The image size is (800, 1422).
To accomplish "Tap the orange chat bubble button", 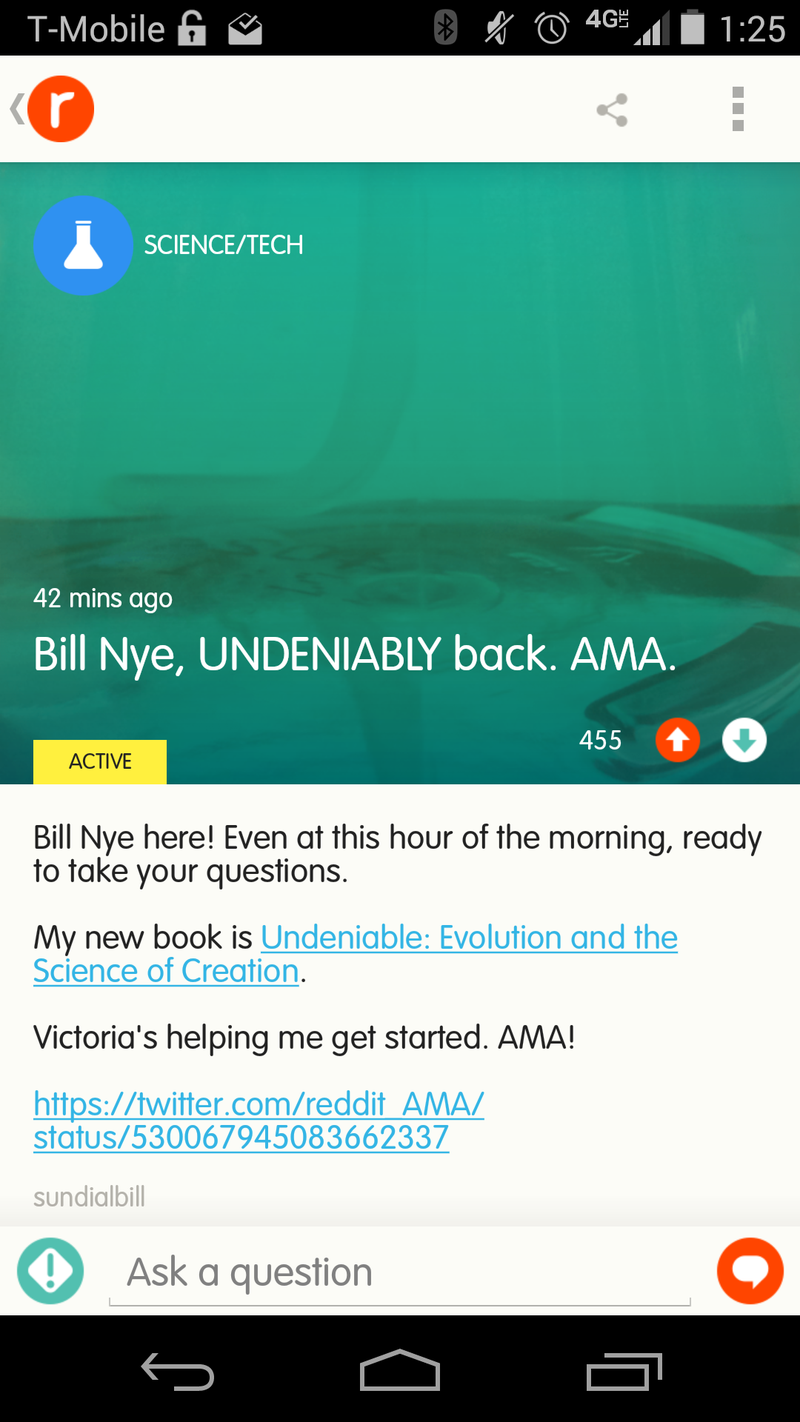I will [749, 1271].
